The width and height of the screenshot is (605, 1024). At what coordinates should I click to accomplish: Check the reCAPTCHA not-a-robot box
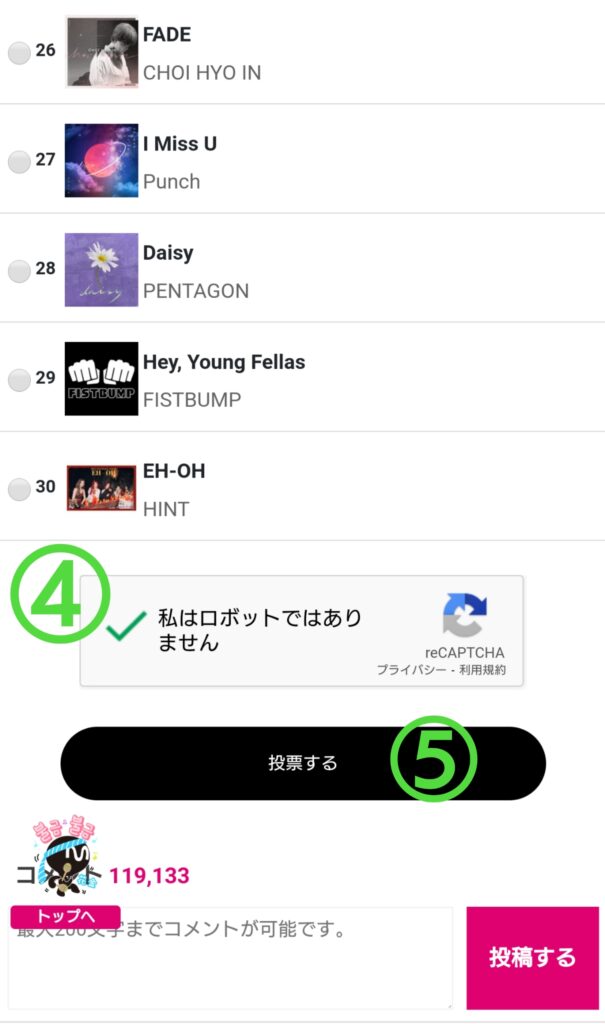(x=126, y=630)
